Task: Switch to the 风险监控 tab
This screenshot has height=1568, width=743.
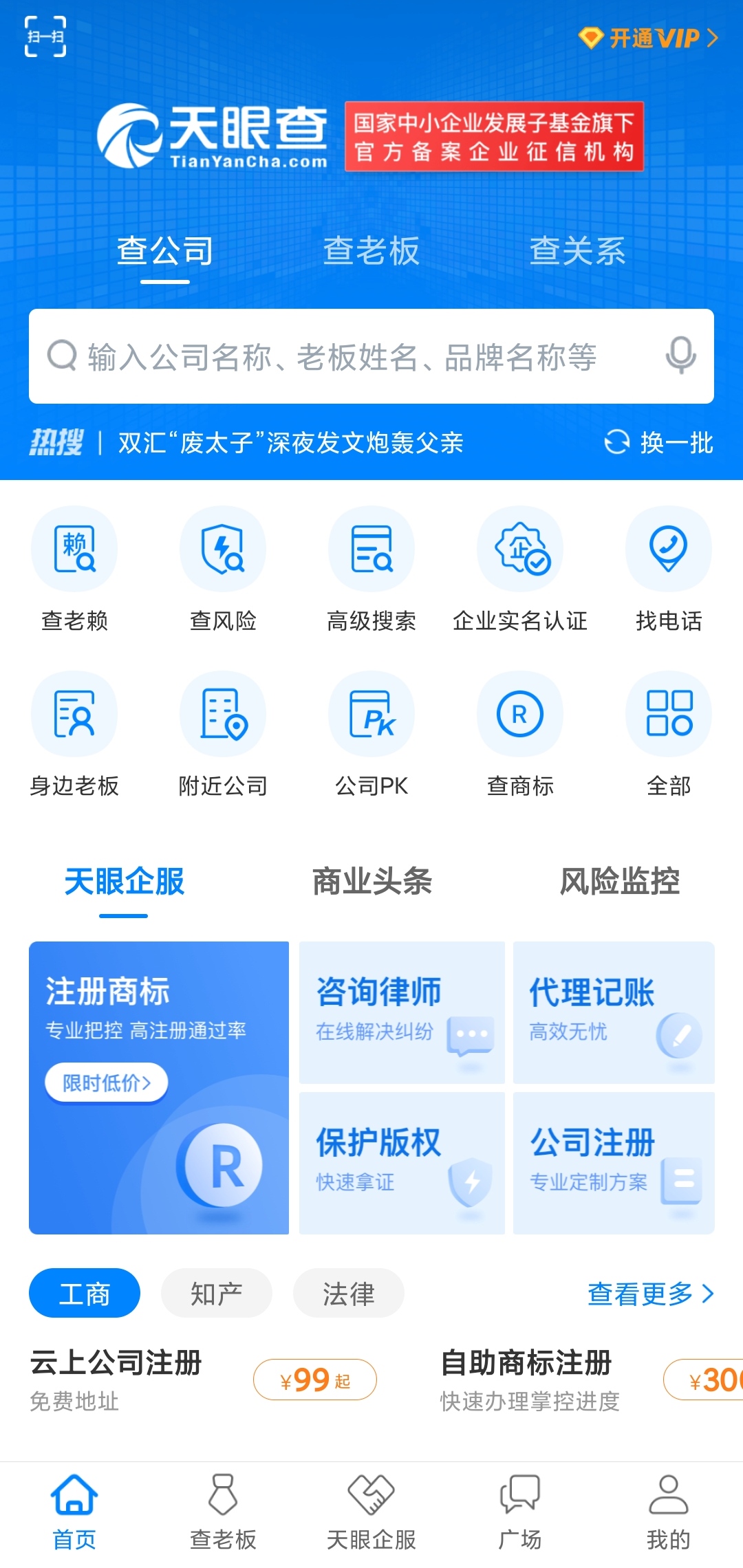Action: [619, 882]
